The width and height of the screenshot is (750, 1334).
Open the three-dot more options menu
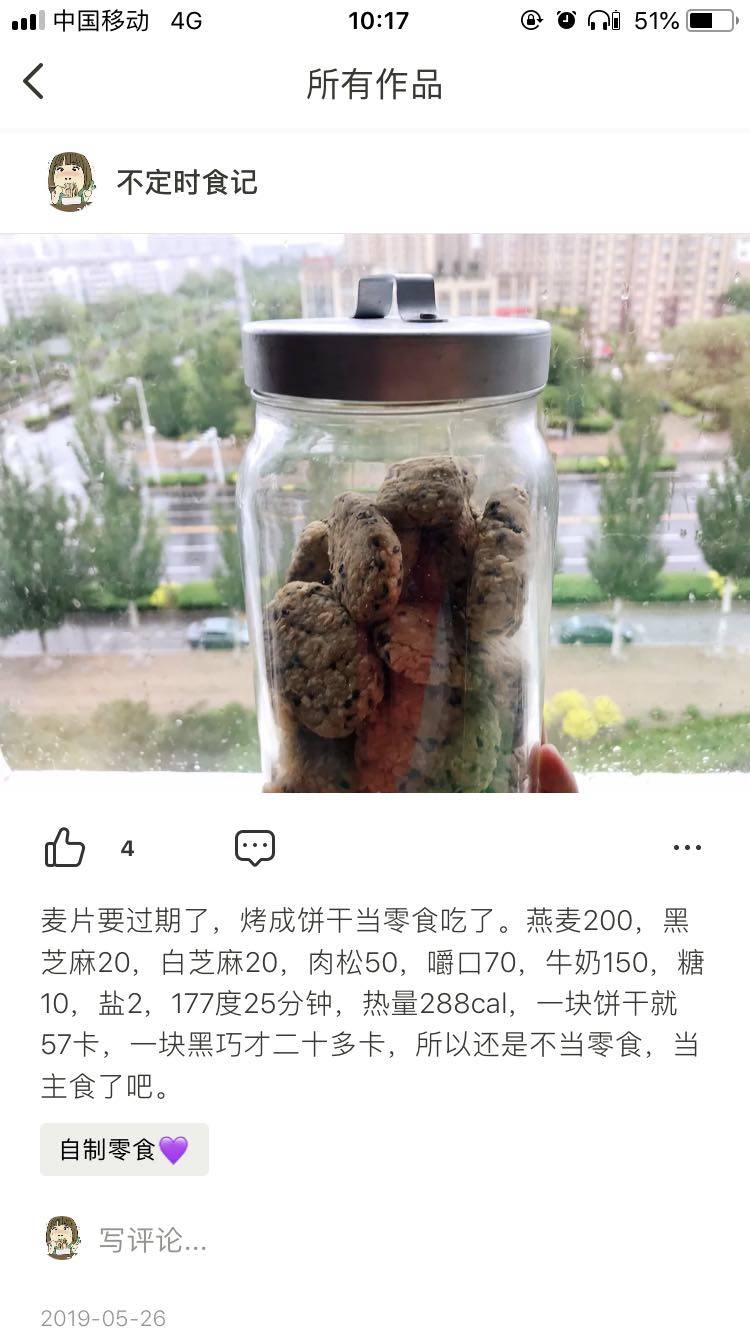(x=687, y=848)
